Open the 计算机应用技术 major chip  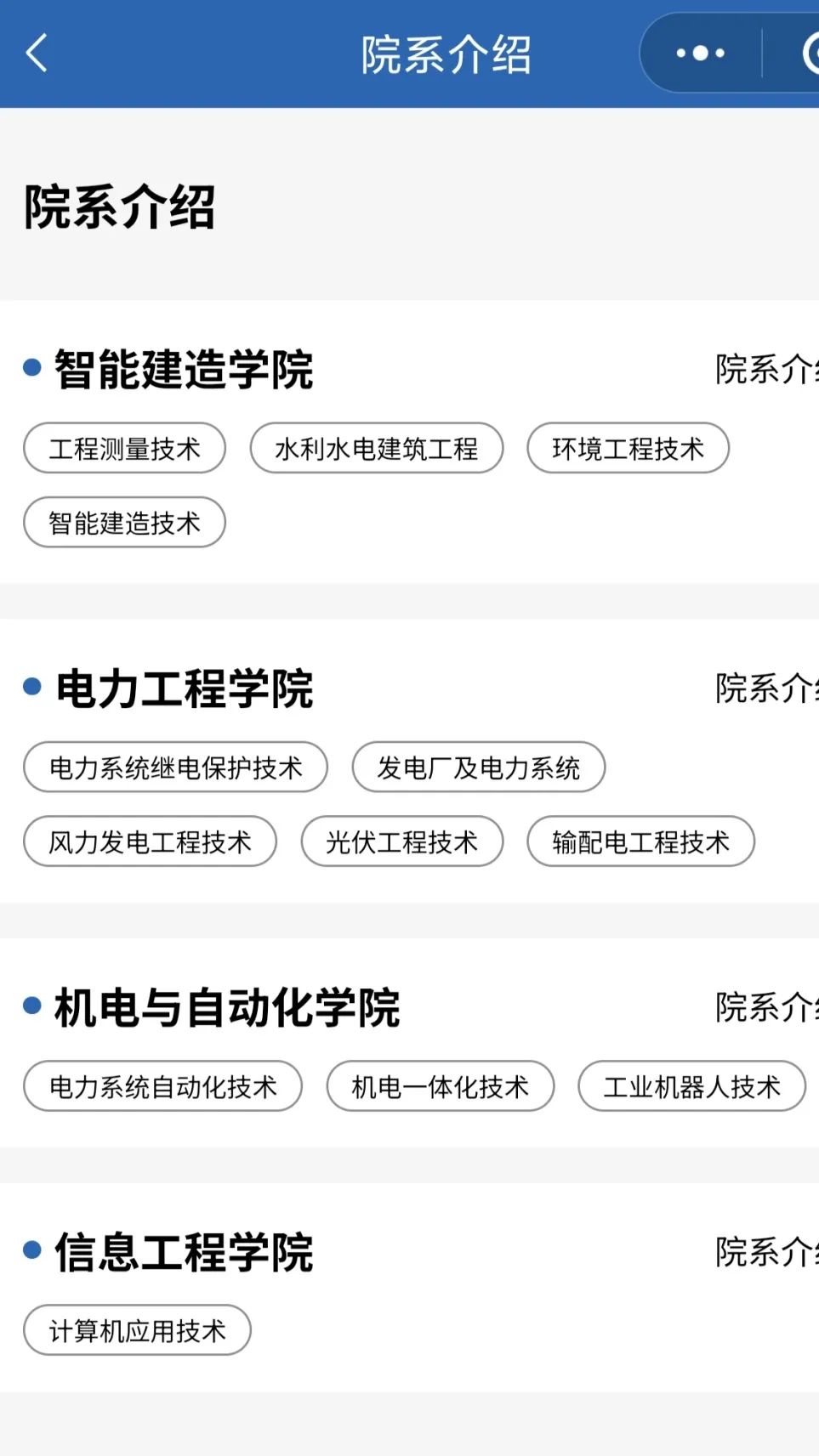pyautogui.click(x=137, y=1330)
